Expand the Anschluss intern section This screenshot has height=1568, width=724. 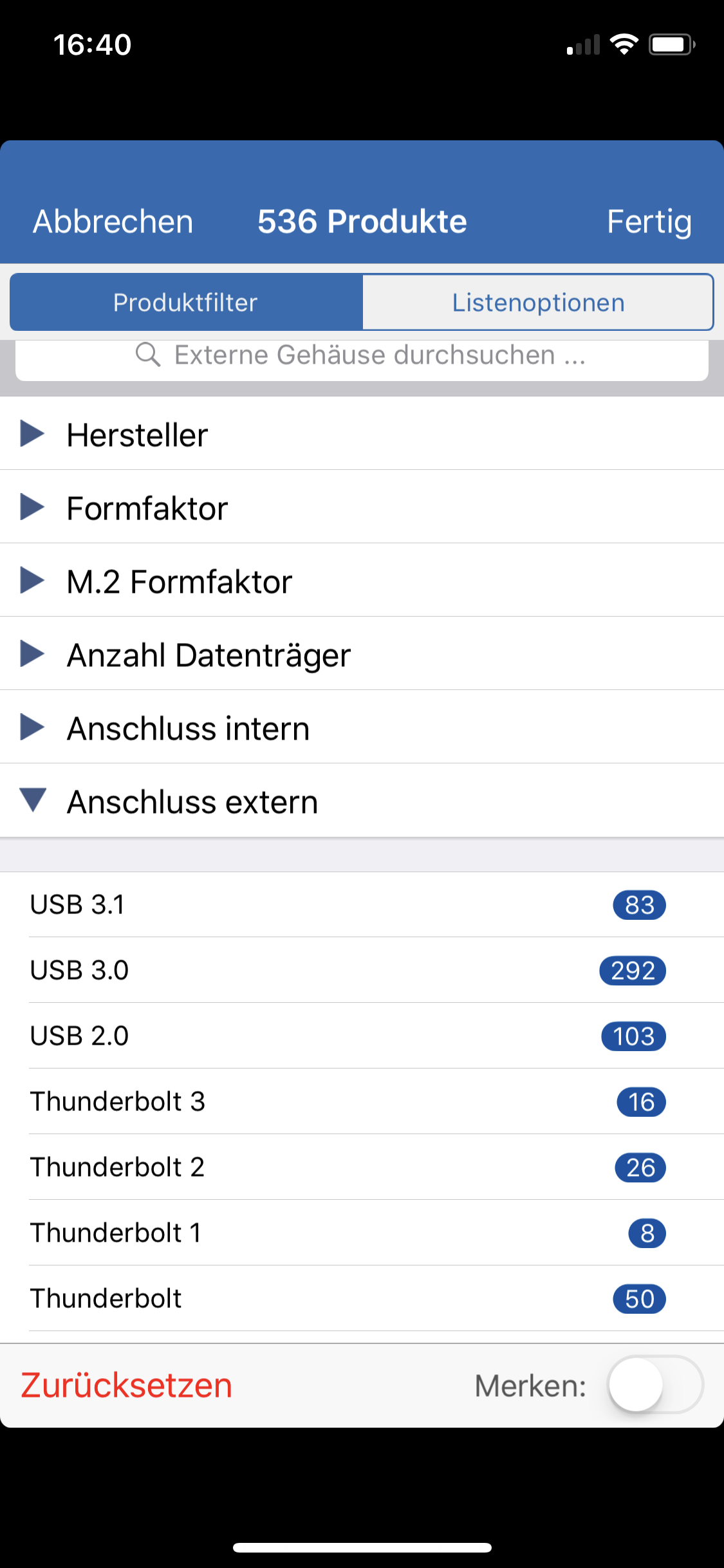pos(362,727)
